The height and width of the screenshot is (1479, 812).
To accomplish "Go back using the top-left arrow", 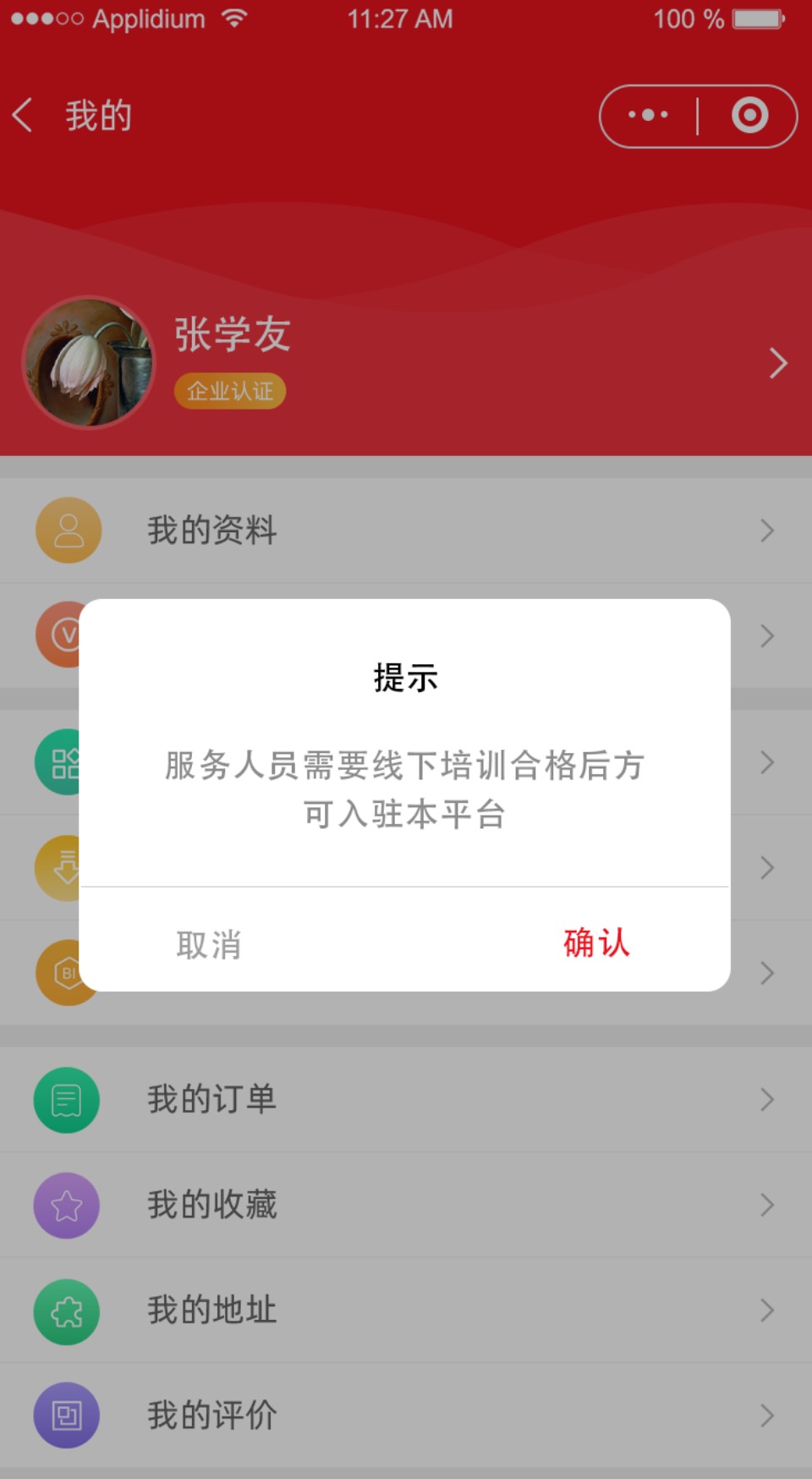I will [x=23, y=115].
